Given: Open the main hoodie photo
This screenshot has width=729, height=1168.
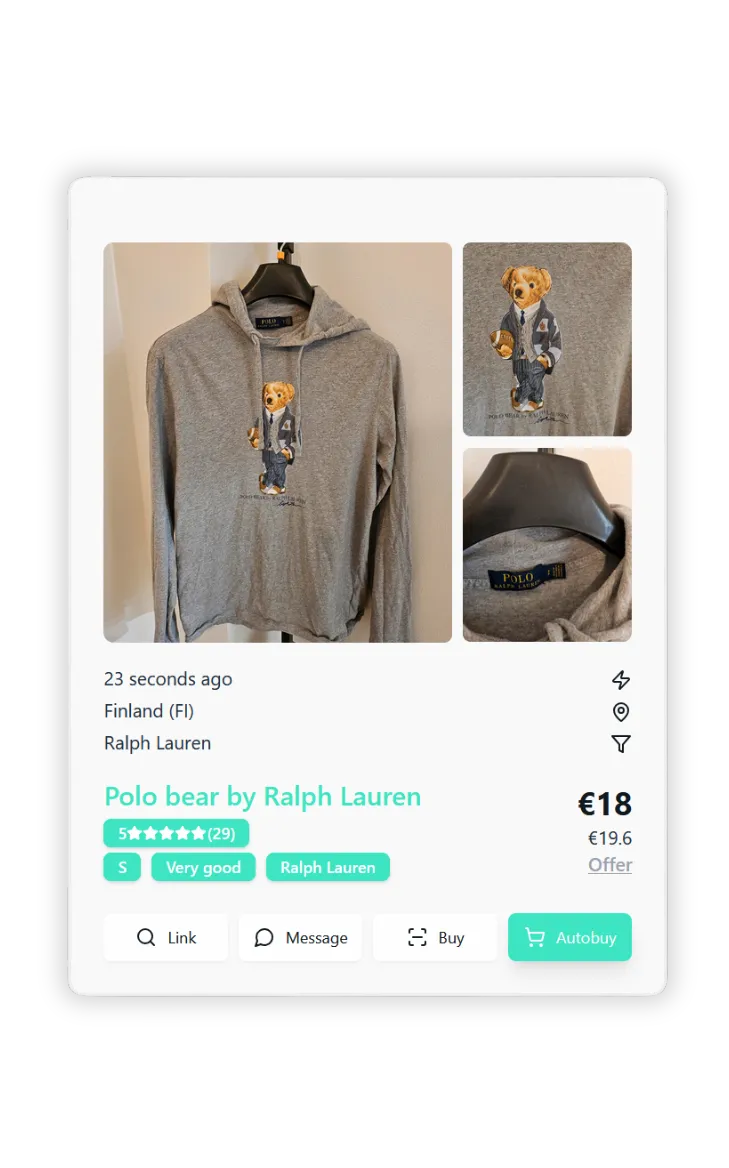Looking at the screenshot, I should (277, 442).
